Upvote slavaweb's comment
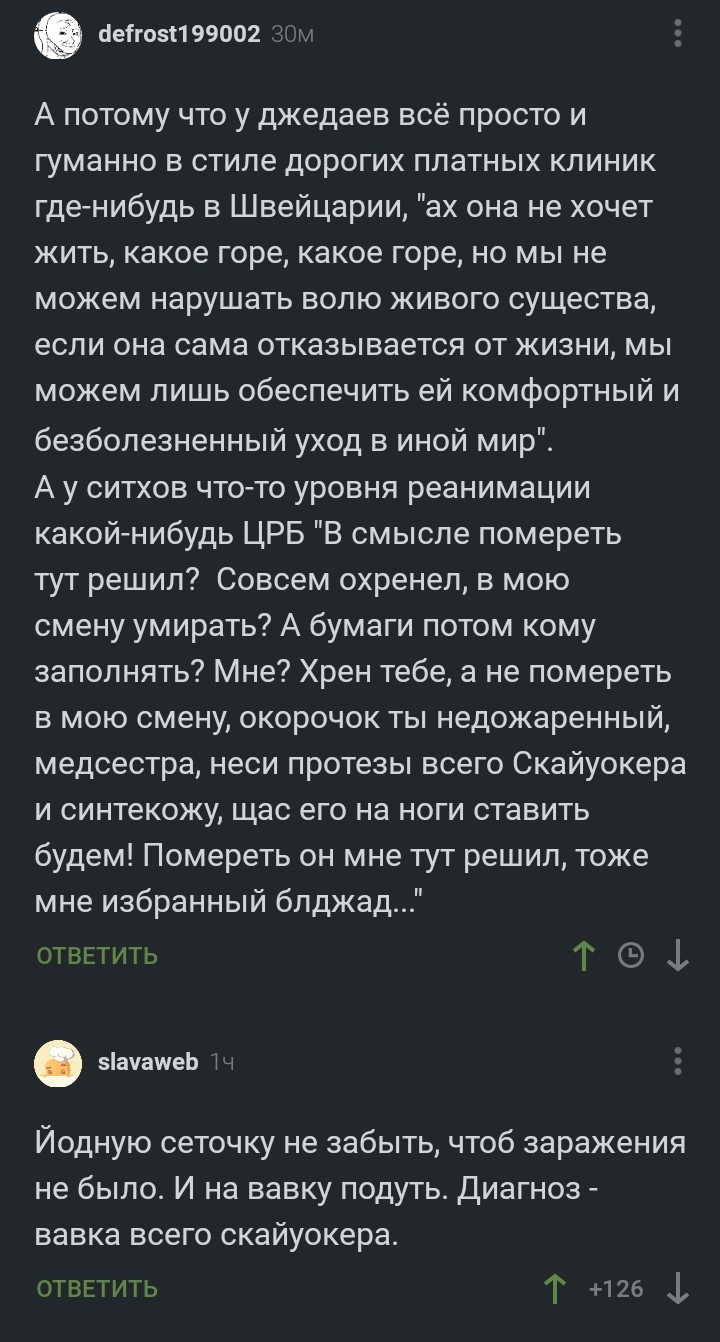The height and width of the screenshot is (1342, 720). (x=552, y=1288)
